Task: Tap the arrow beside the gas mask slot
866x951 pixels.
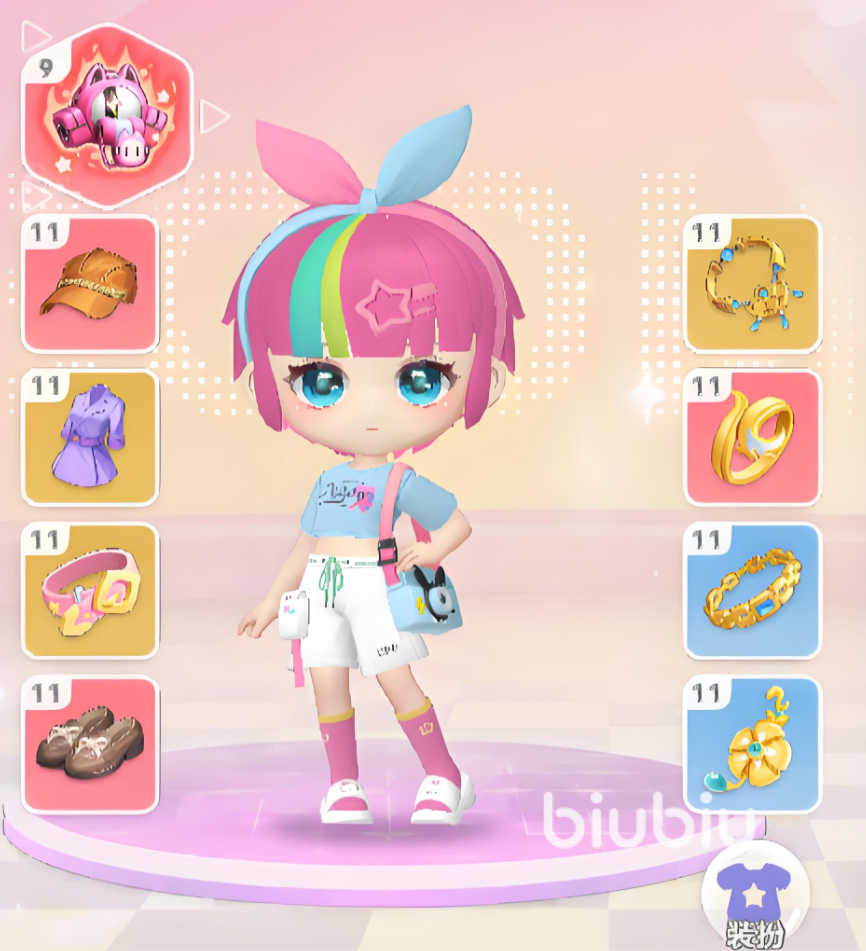Action: click(x=213, y=117)
